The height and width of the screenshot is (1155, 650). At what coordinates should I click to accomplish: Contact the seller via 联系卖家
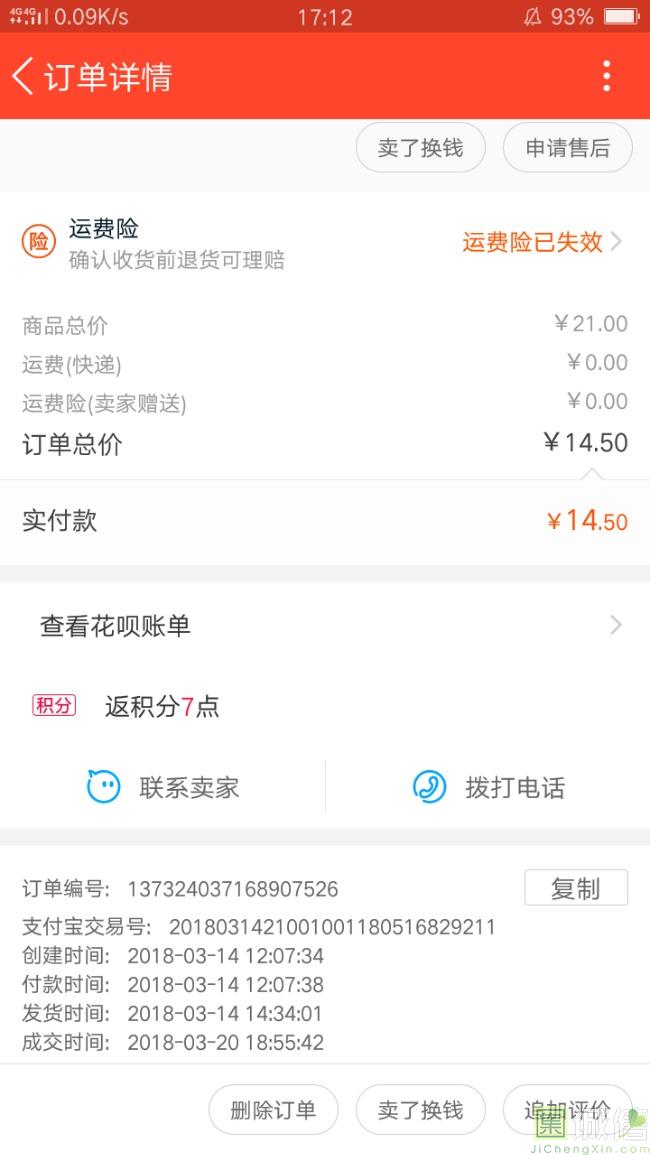click(x=163, y=787)
